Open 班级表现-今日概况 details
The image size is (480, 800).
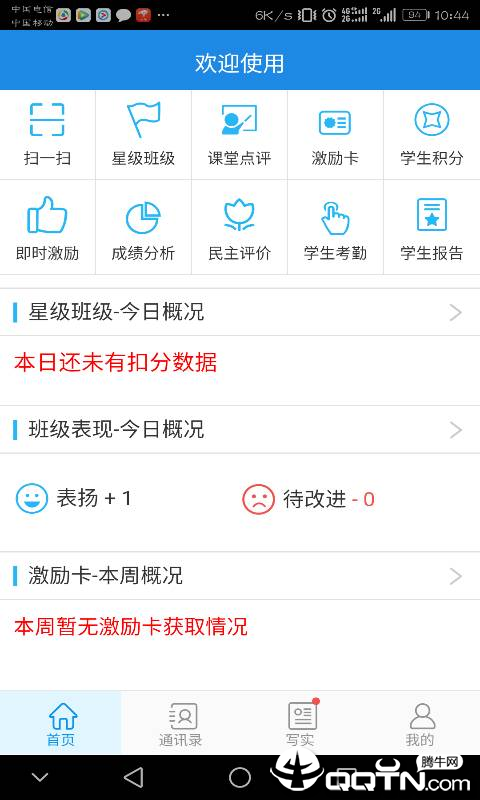(x=240, y=430)
